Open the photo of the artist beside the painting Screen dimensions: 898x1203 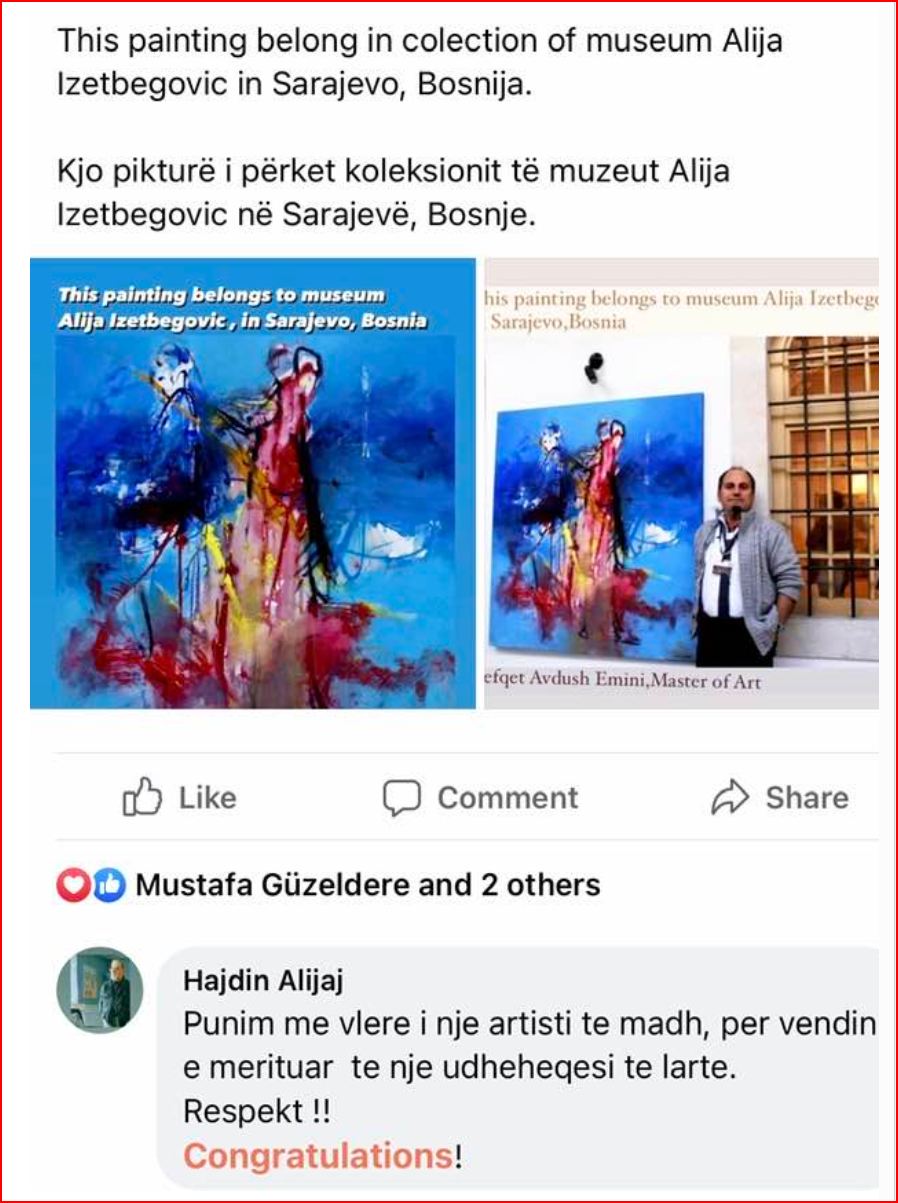(x=681, y=484)
